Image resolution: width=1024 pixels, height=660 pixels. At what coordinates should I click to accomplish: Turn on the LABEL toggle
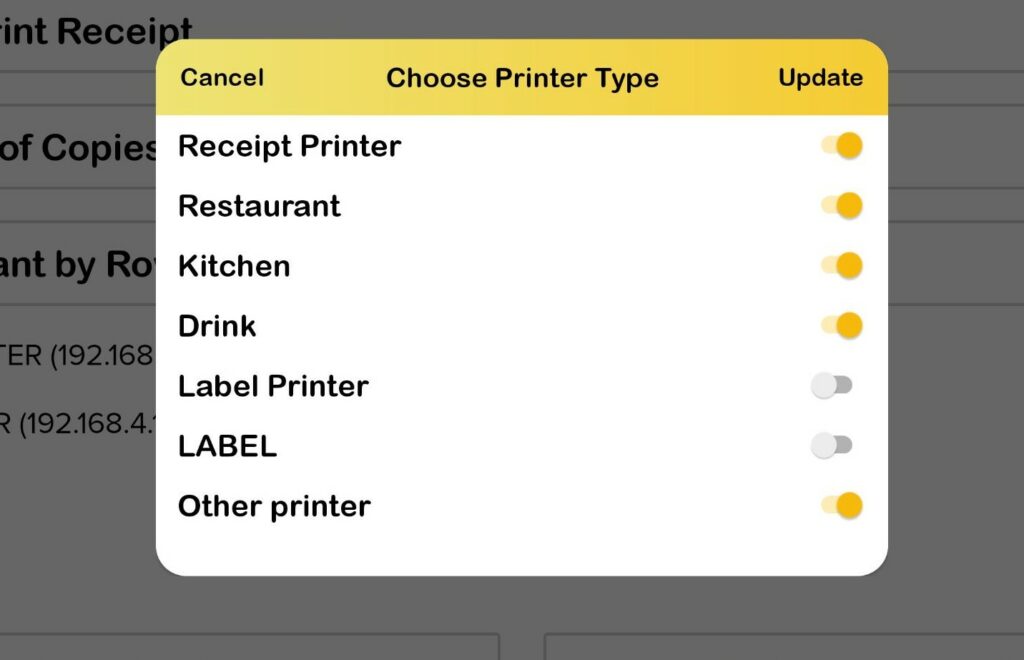[x=832, y=446]
